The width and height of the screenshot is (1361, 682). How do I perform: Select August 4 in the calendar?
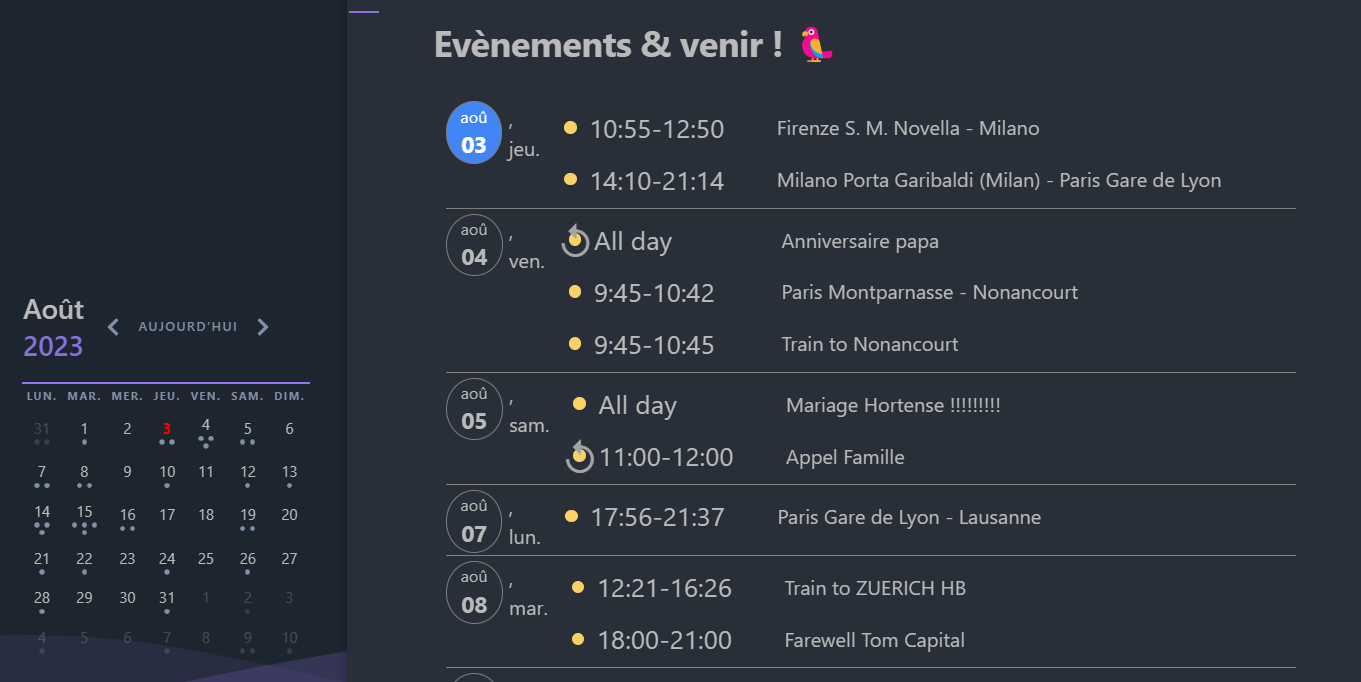pyautogui.click(x=206, y=426)
